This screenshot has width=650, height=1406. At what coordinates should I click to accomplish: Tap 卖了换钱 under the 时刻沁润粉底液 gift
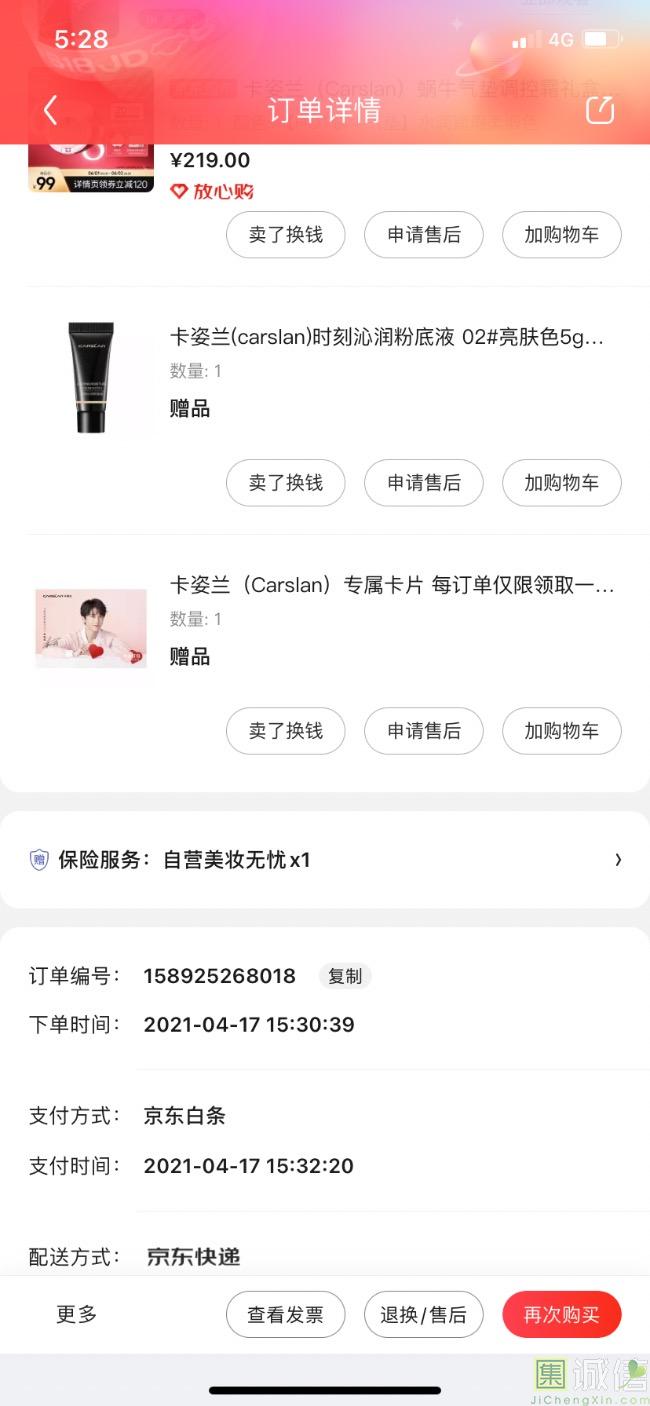point(285,483)
